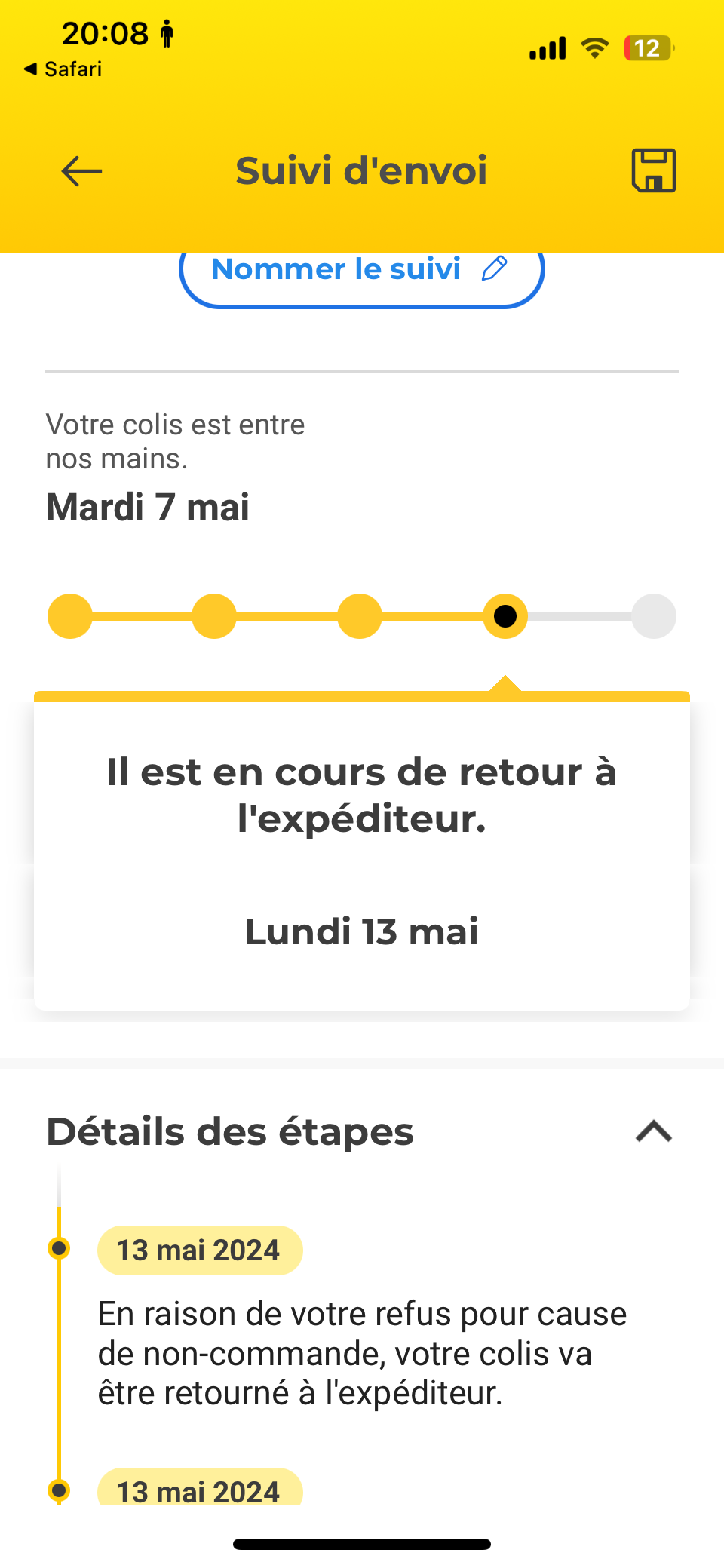Select the final grey step dot
This screenshot has width=724, height=1568.
point(654,616)
